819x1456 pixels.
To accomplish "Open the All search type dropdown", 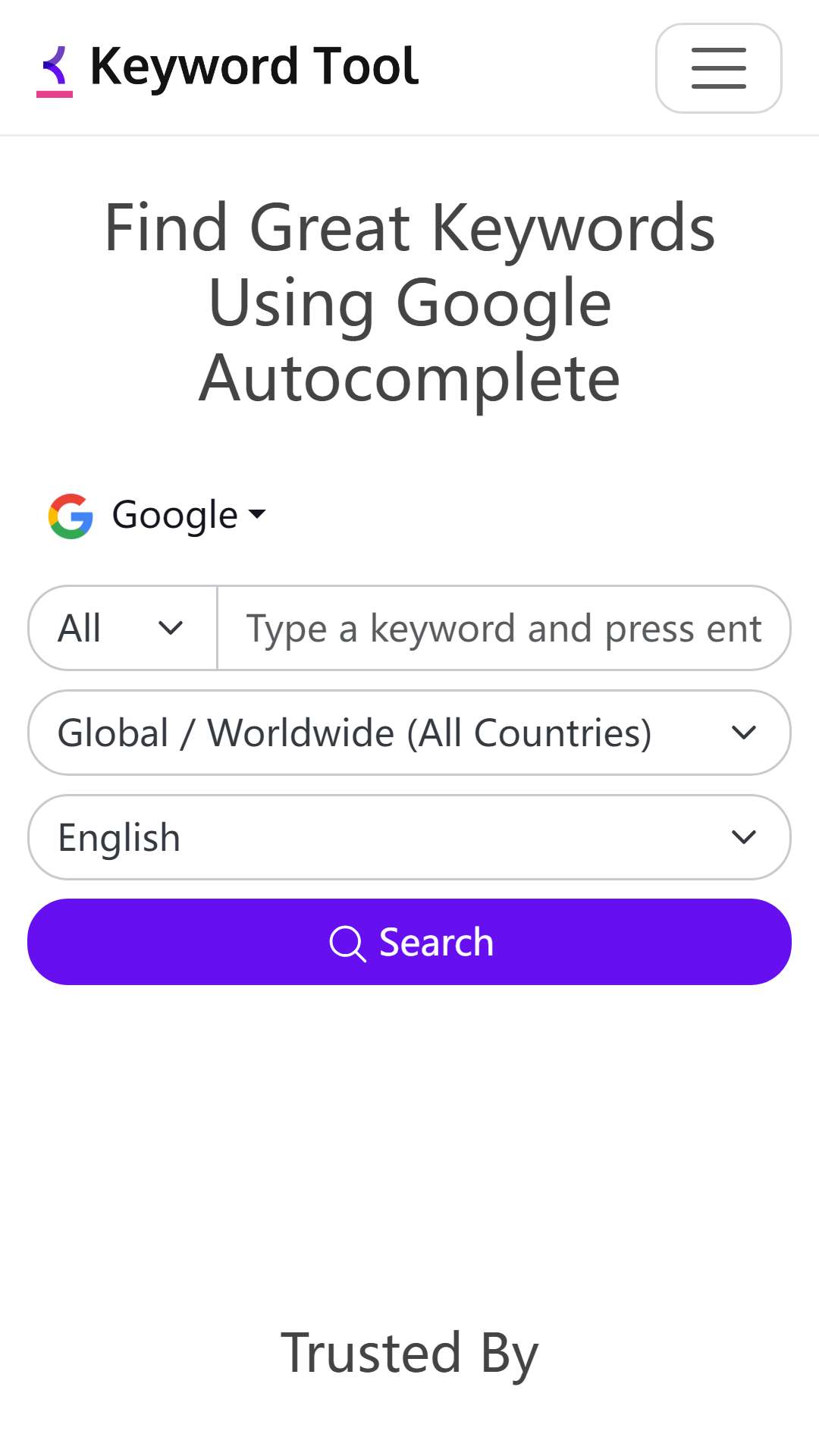I will [123, 628].
